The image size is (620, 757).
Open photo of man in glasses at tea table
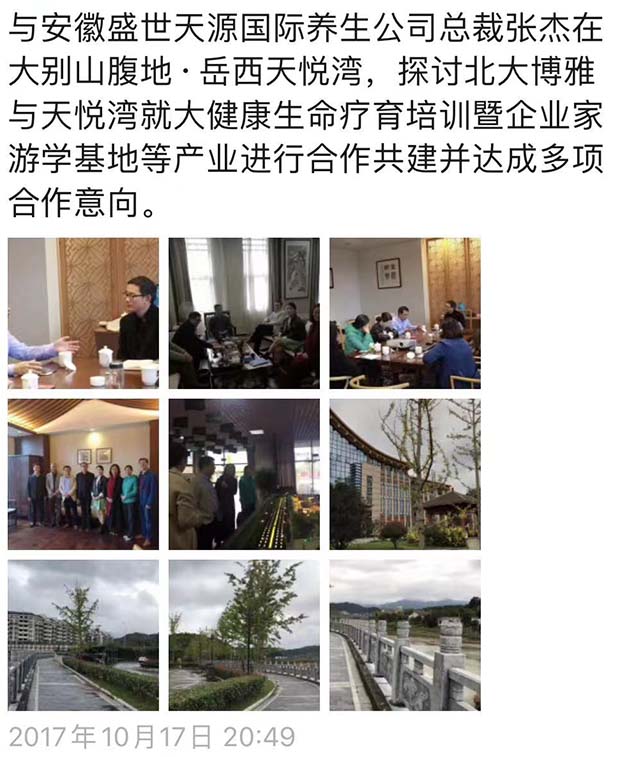point(83,313)
